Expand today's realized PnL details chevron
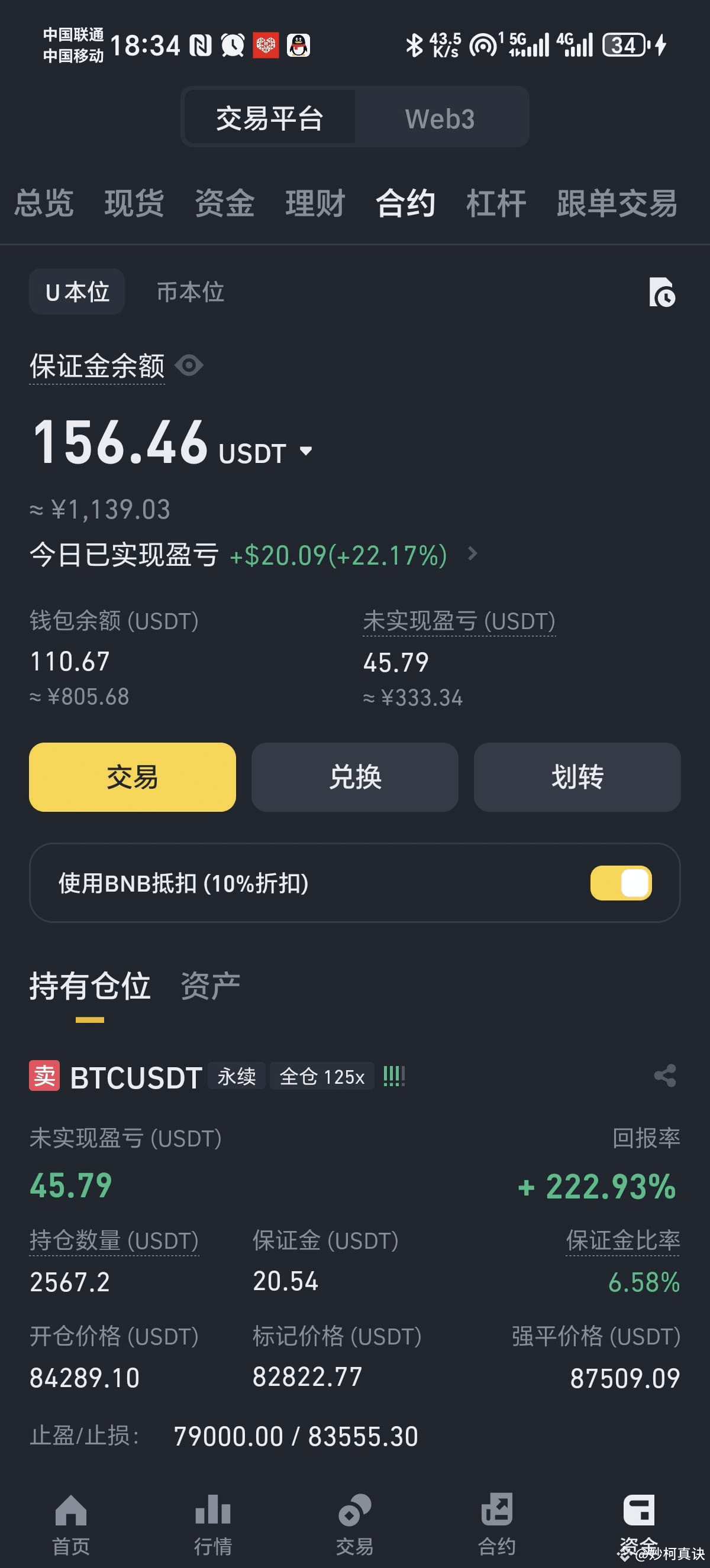 coord(472,555)
